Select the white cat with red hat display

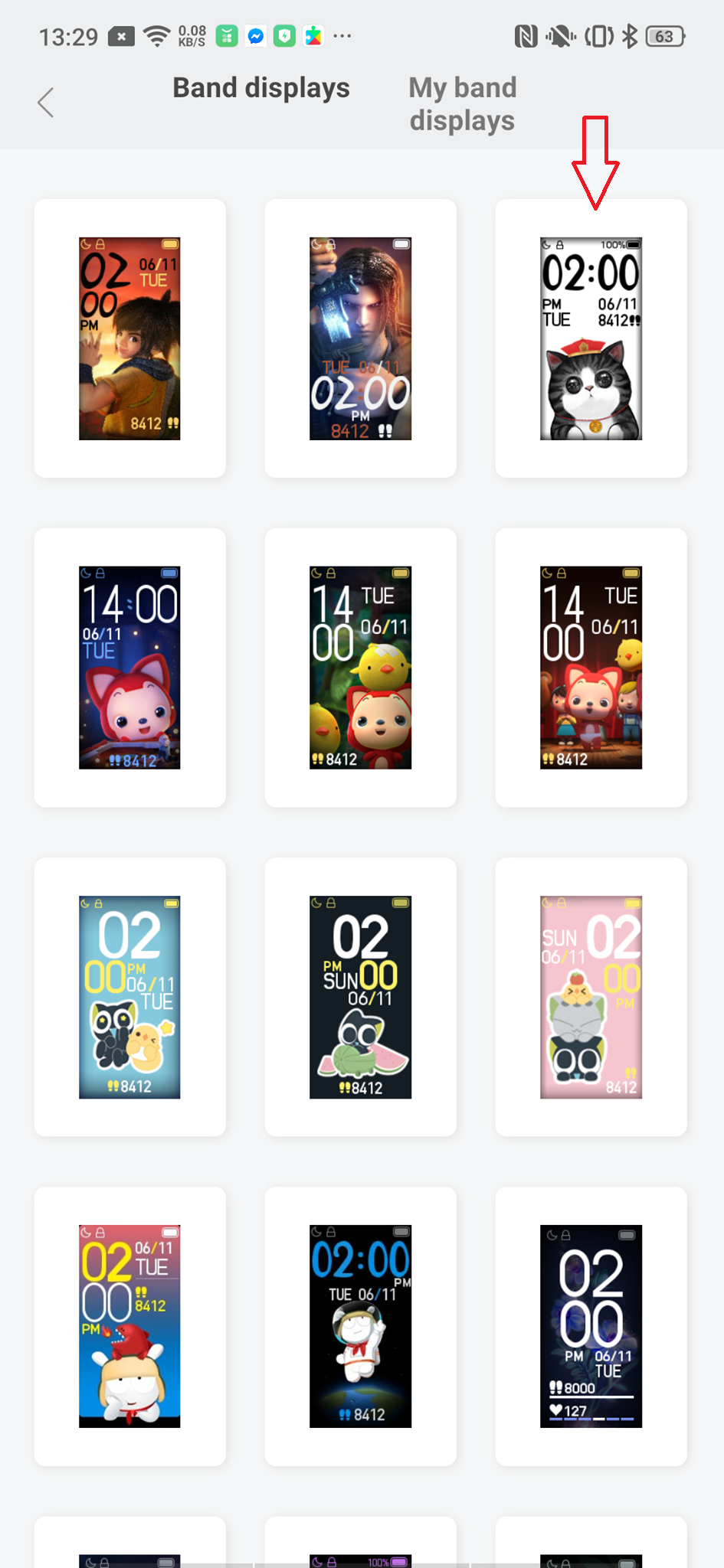(x=591, y=338)
